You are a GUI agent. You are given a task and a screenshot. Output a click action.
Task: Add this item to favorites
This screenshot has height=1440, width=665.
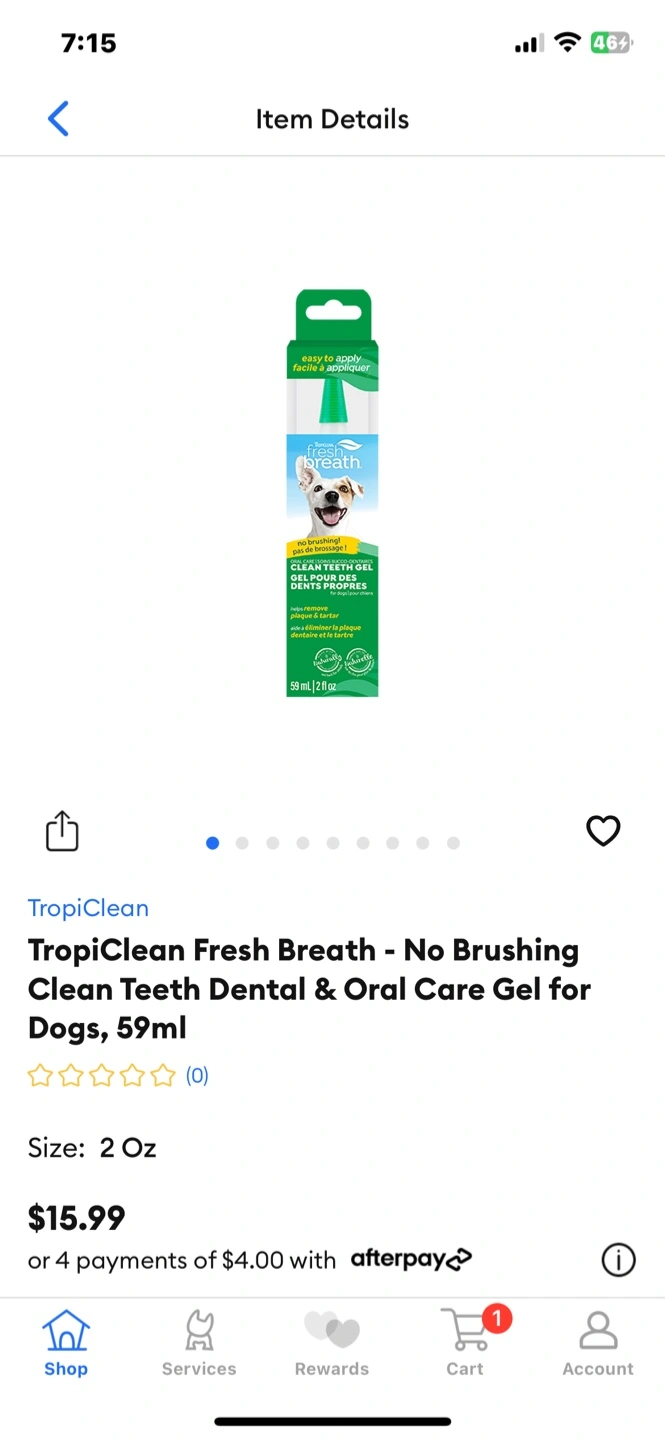(x=603, y=830)
